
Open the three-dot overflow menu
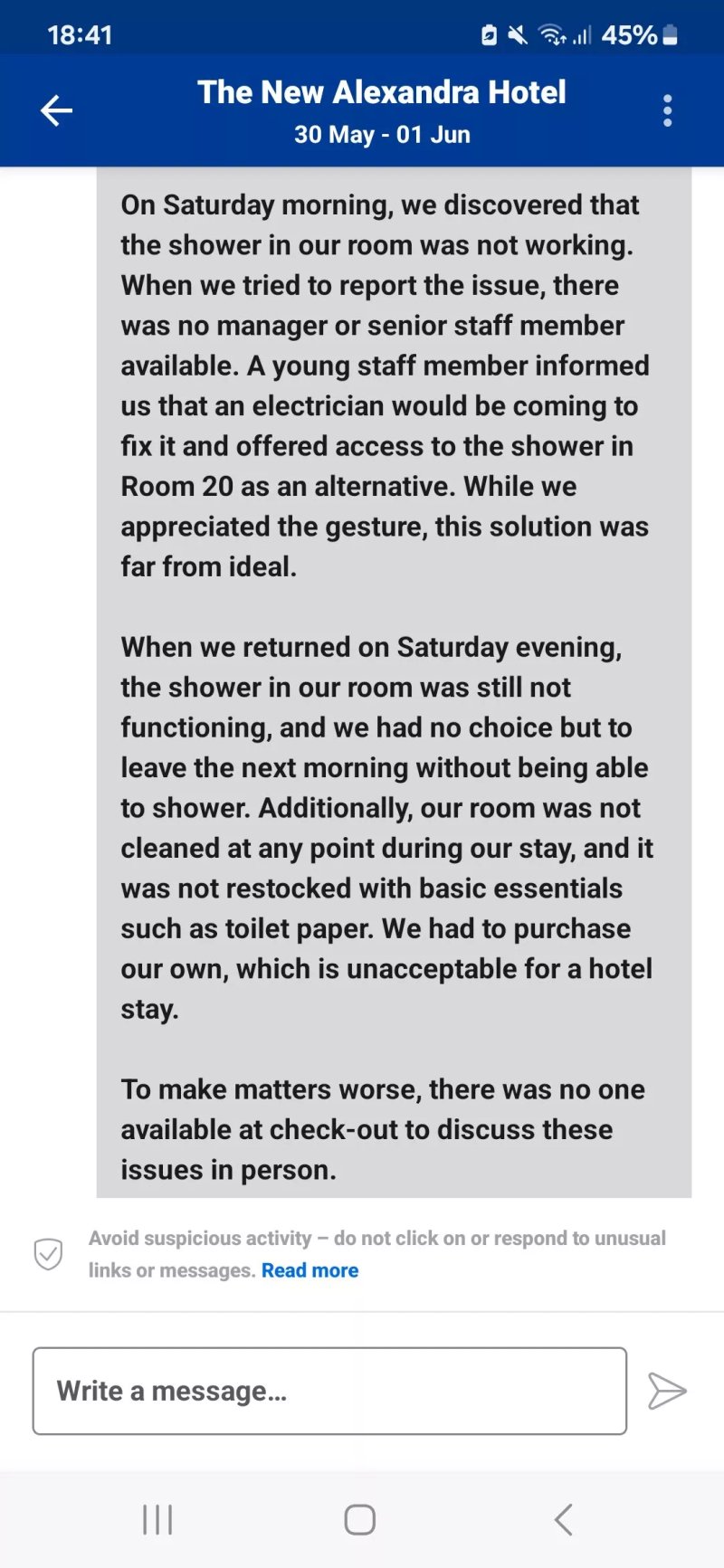(667, 110)
